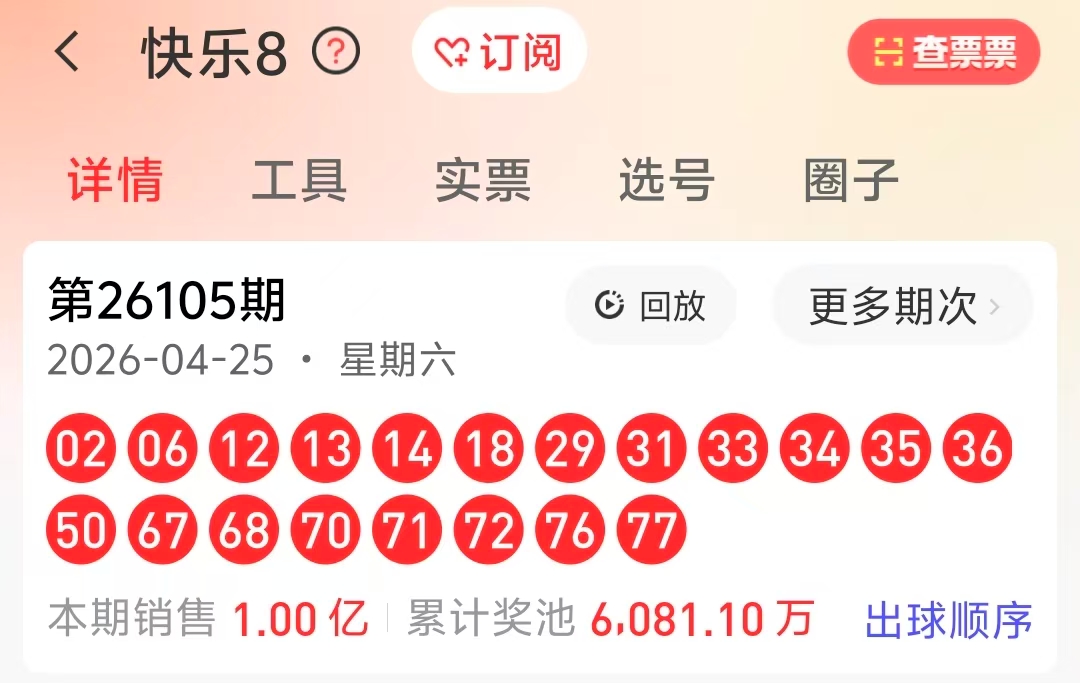1080x683 pixels.
Task: Subscribe with the 订阅 button
Action: point(498,52)
